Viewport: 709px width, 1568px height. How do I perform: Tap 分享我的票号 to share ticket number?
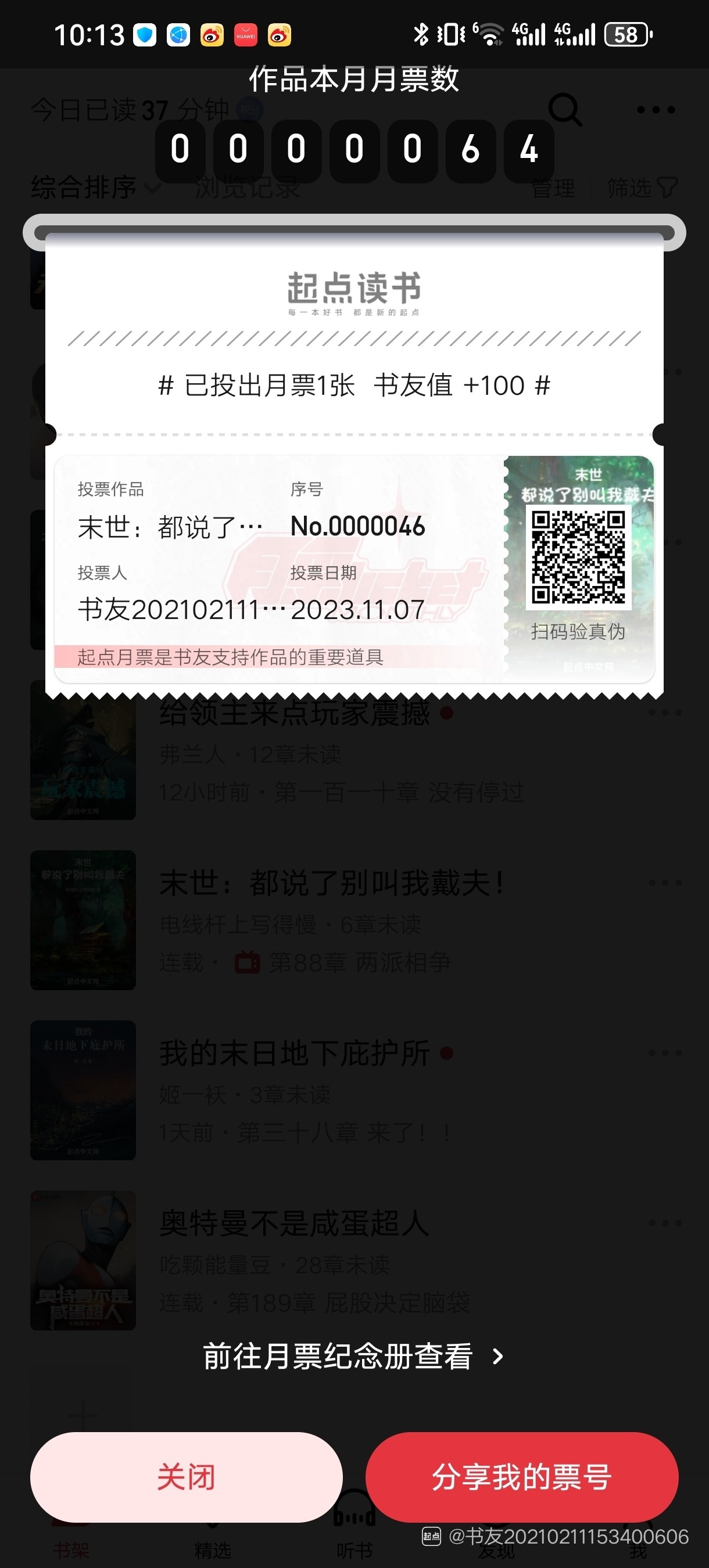(521, 1477)
